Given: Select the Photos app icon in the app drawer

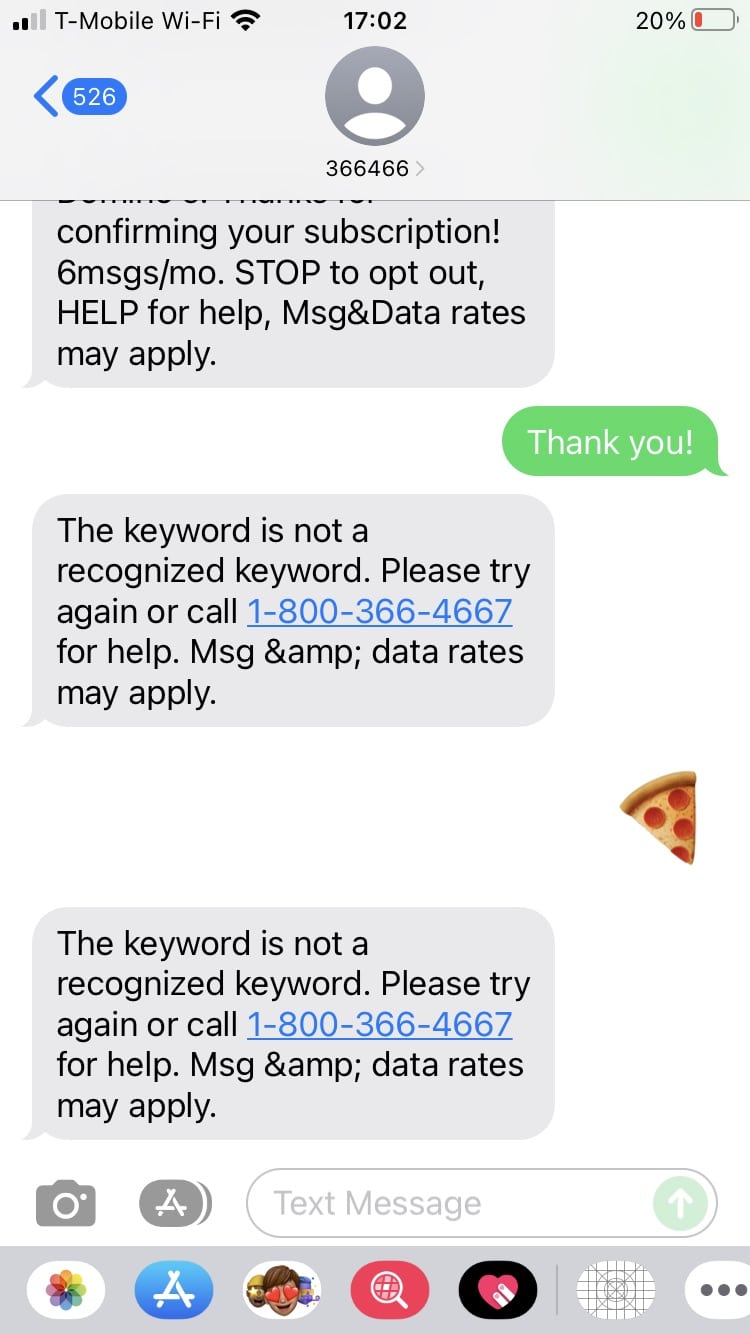Looking at the screenshot, I should [x=65, y=1290].
